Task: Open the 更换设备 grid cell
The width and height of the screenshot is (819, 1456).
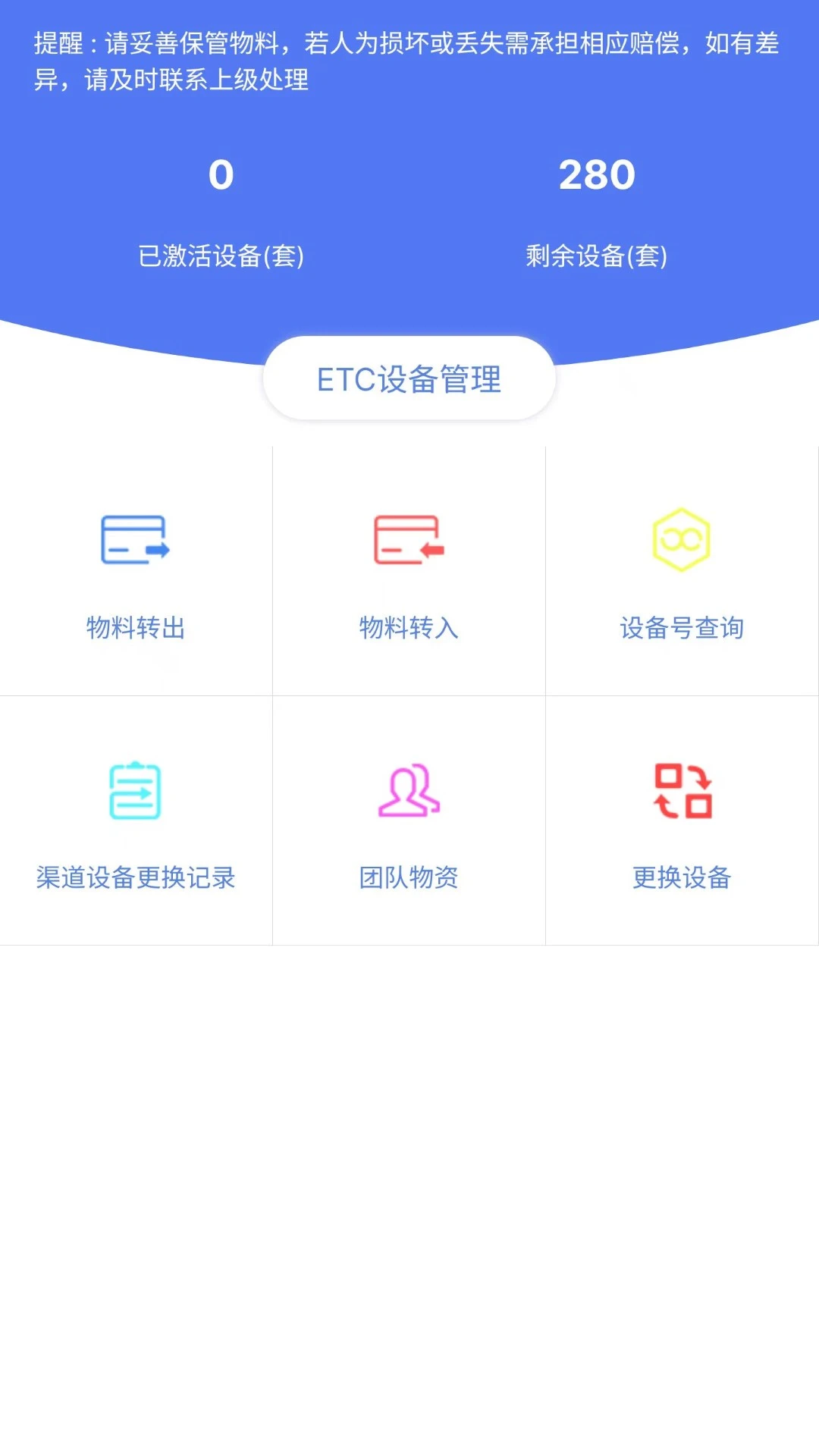Action: (682, 827)
